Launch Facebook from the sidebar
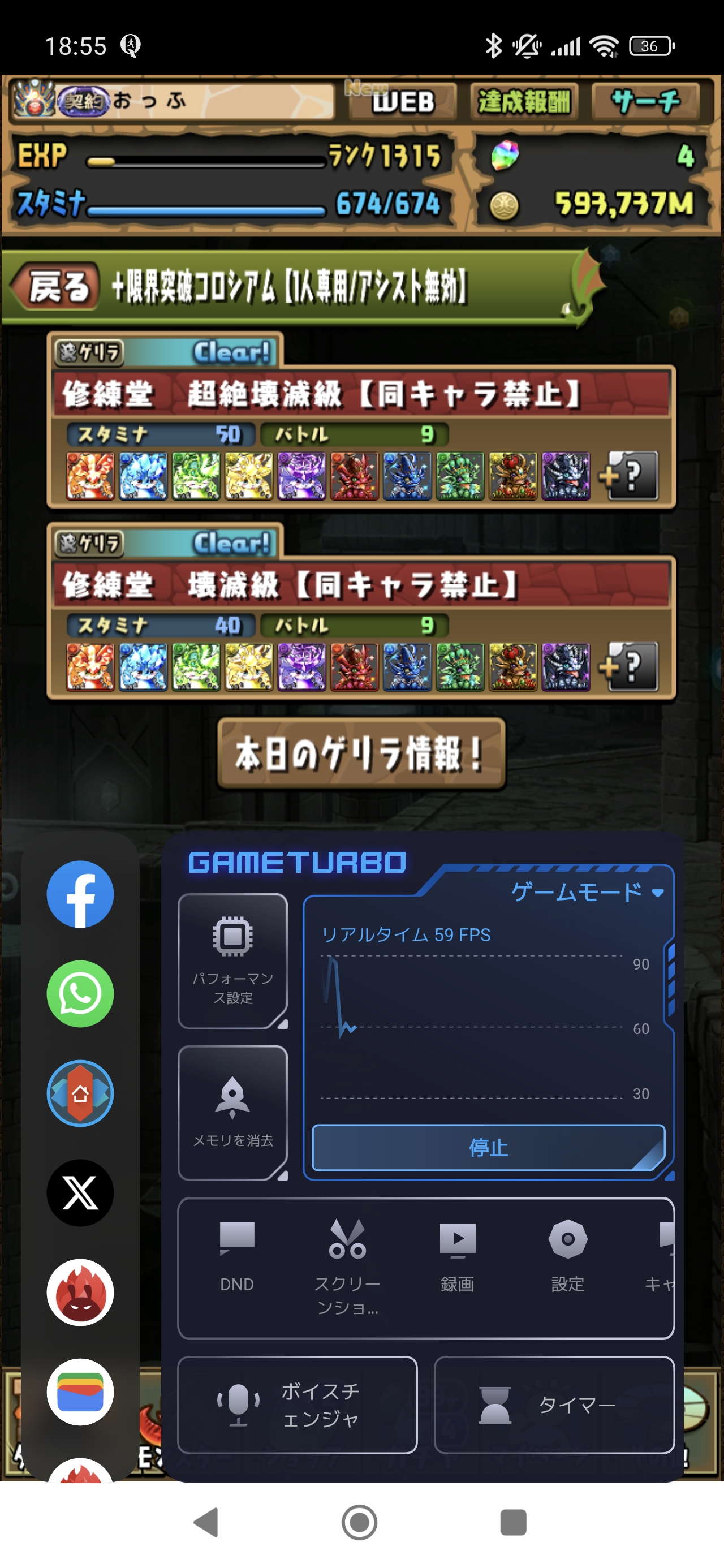The width and height of the screenshot is (724, 1568). point(80,894)
